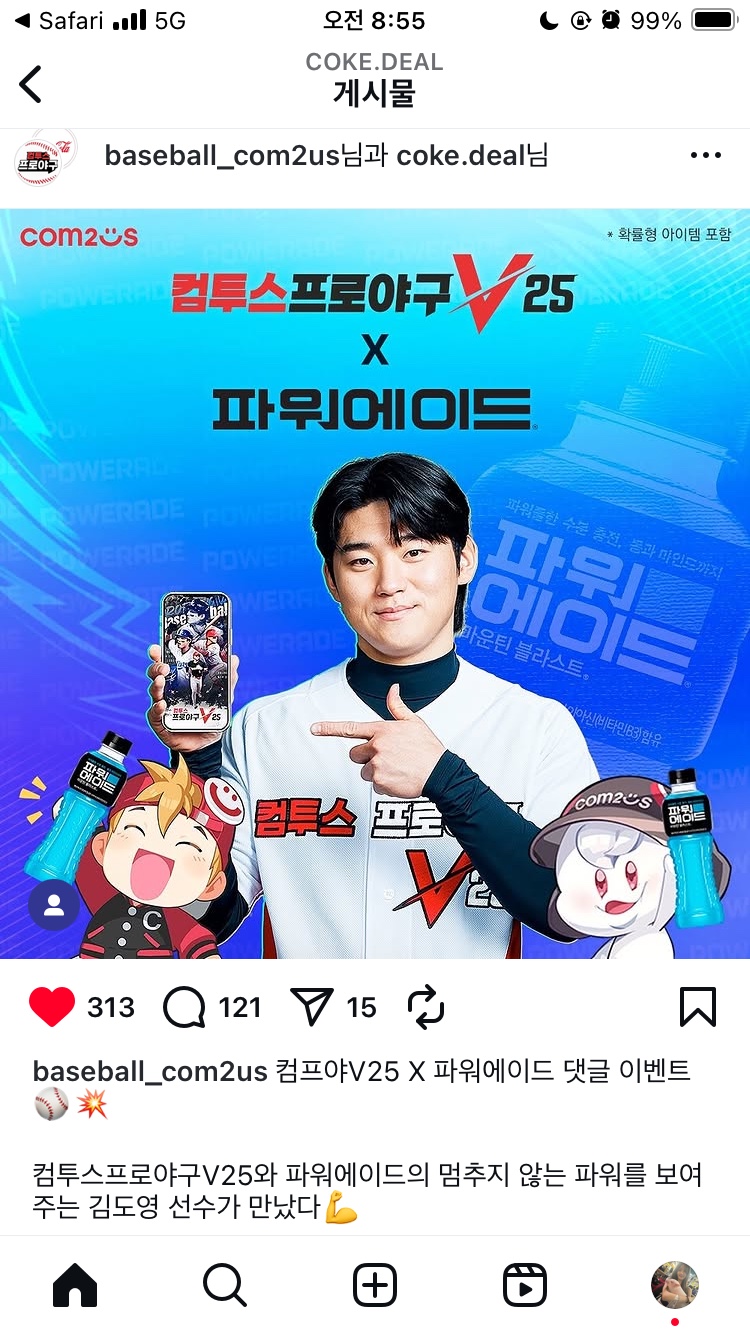Show tagged people on the photo
This screenshot has height=1334, width=750.
54,905
